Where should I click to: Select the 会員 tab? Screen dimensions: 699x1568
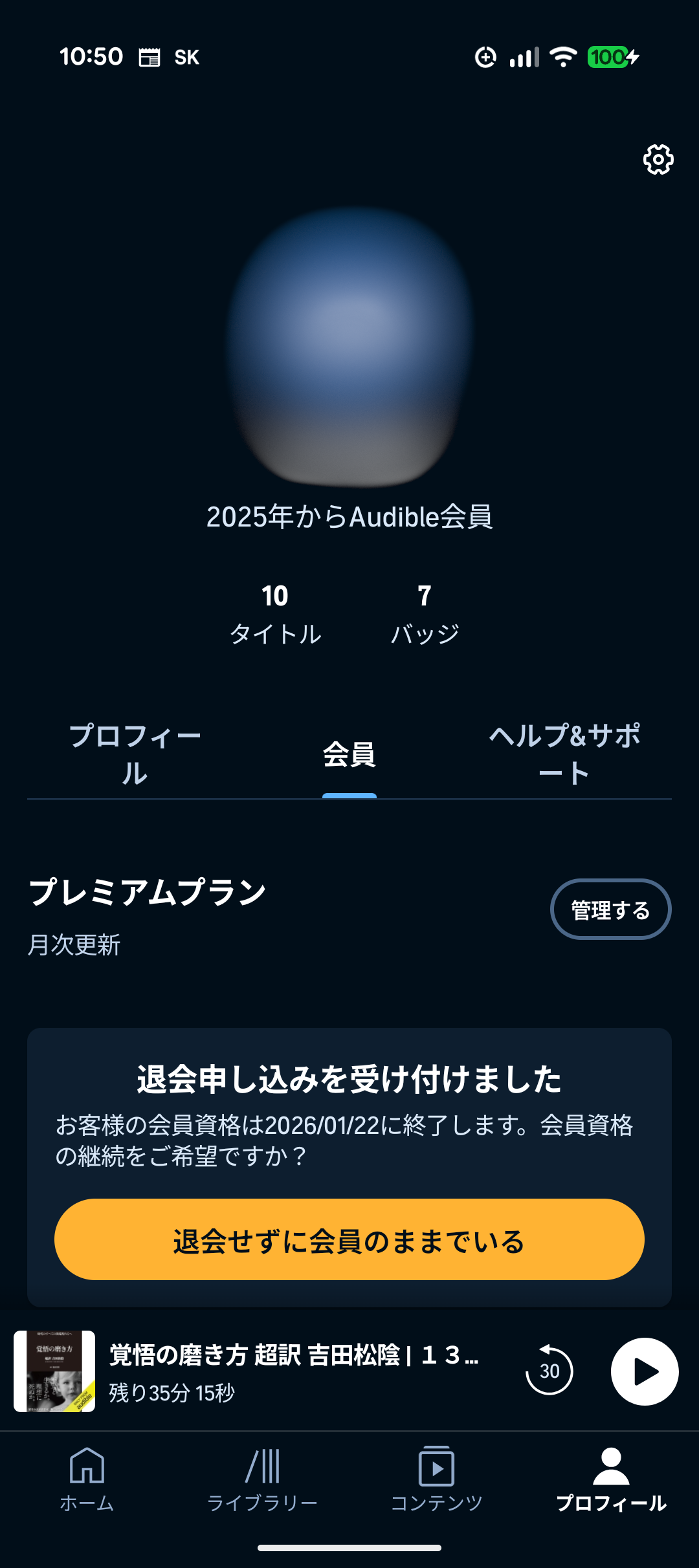coord(349,754)
